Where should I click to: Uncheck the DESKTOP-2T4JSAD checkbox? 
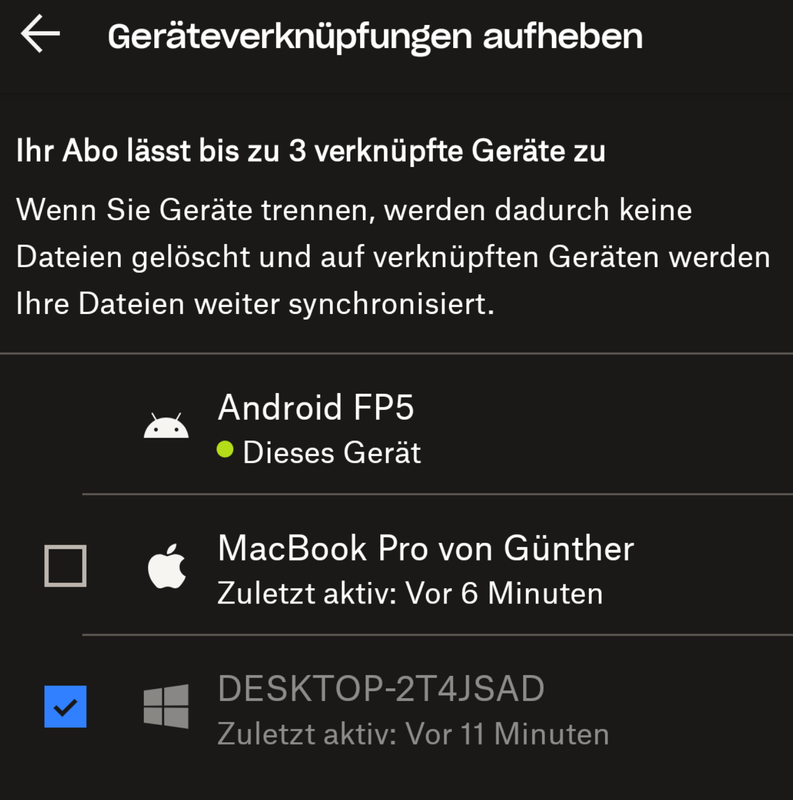click(66, 707)
